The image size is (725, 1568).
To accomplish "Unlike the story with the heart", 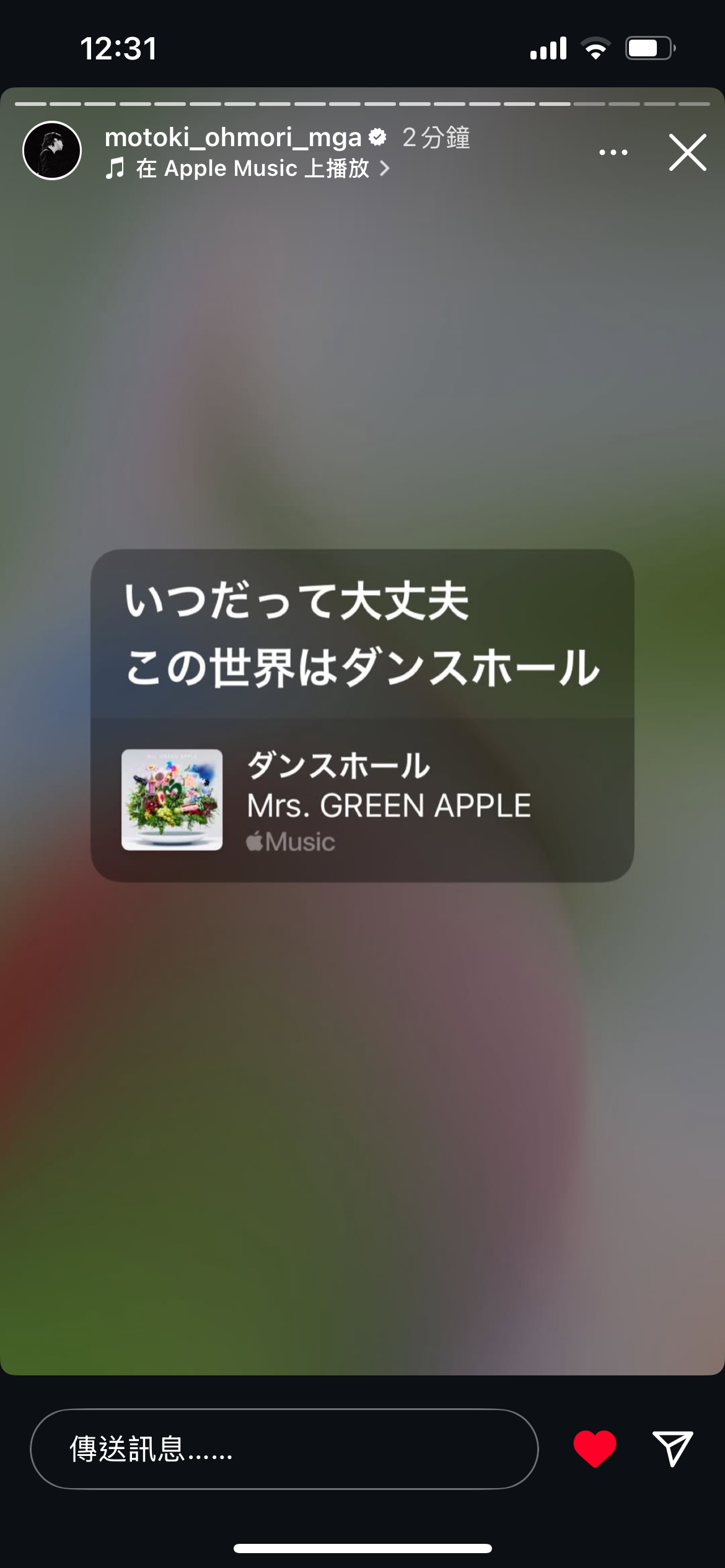I will click(x=594, y=1449).
